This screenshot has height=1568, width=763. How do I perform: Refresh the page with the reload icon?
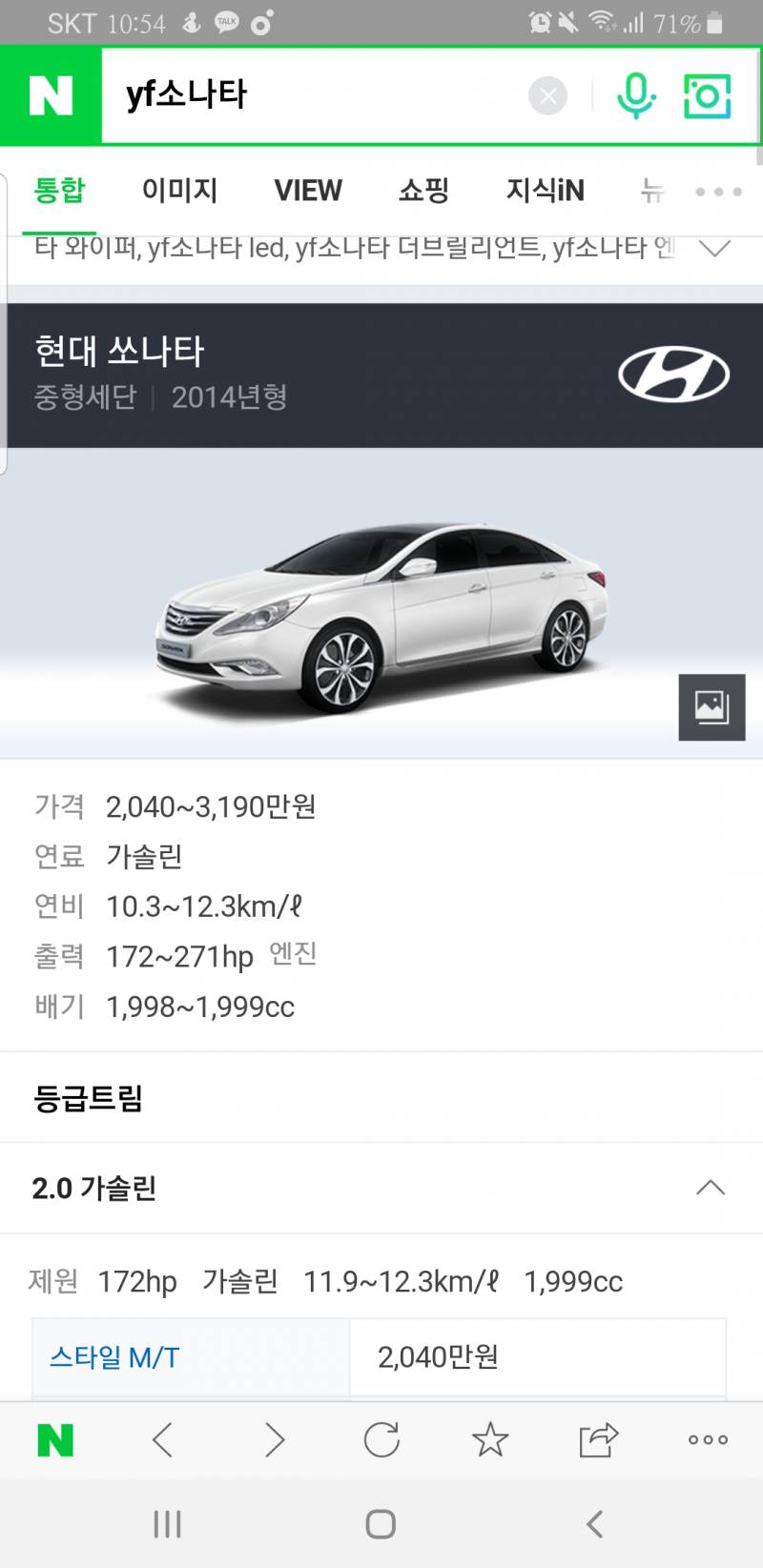(381, 1441)
